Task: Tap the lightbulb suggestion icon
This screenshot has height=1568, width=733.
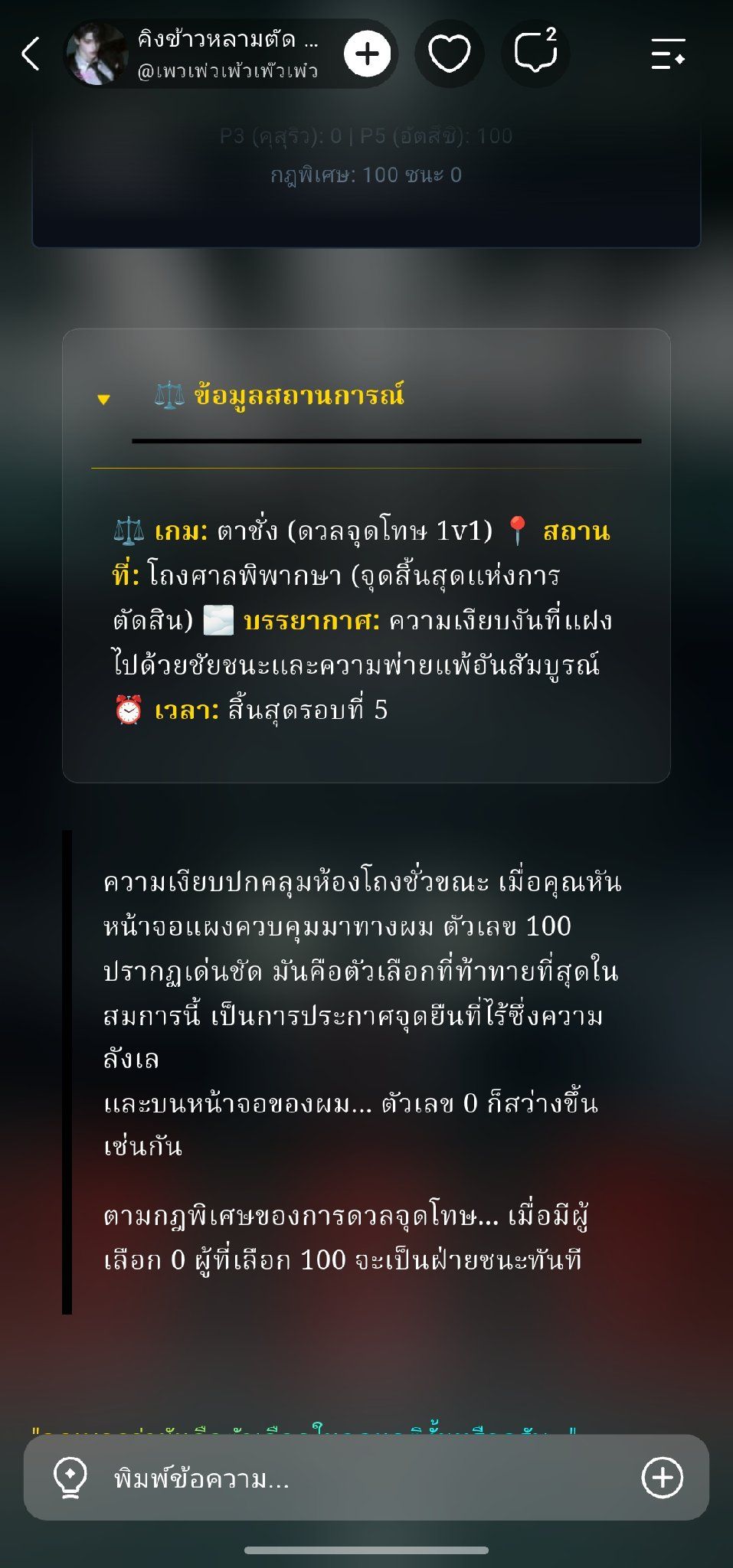Action: click(x=70, y=1478)
